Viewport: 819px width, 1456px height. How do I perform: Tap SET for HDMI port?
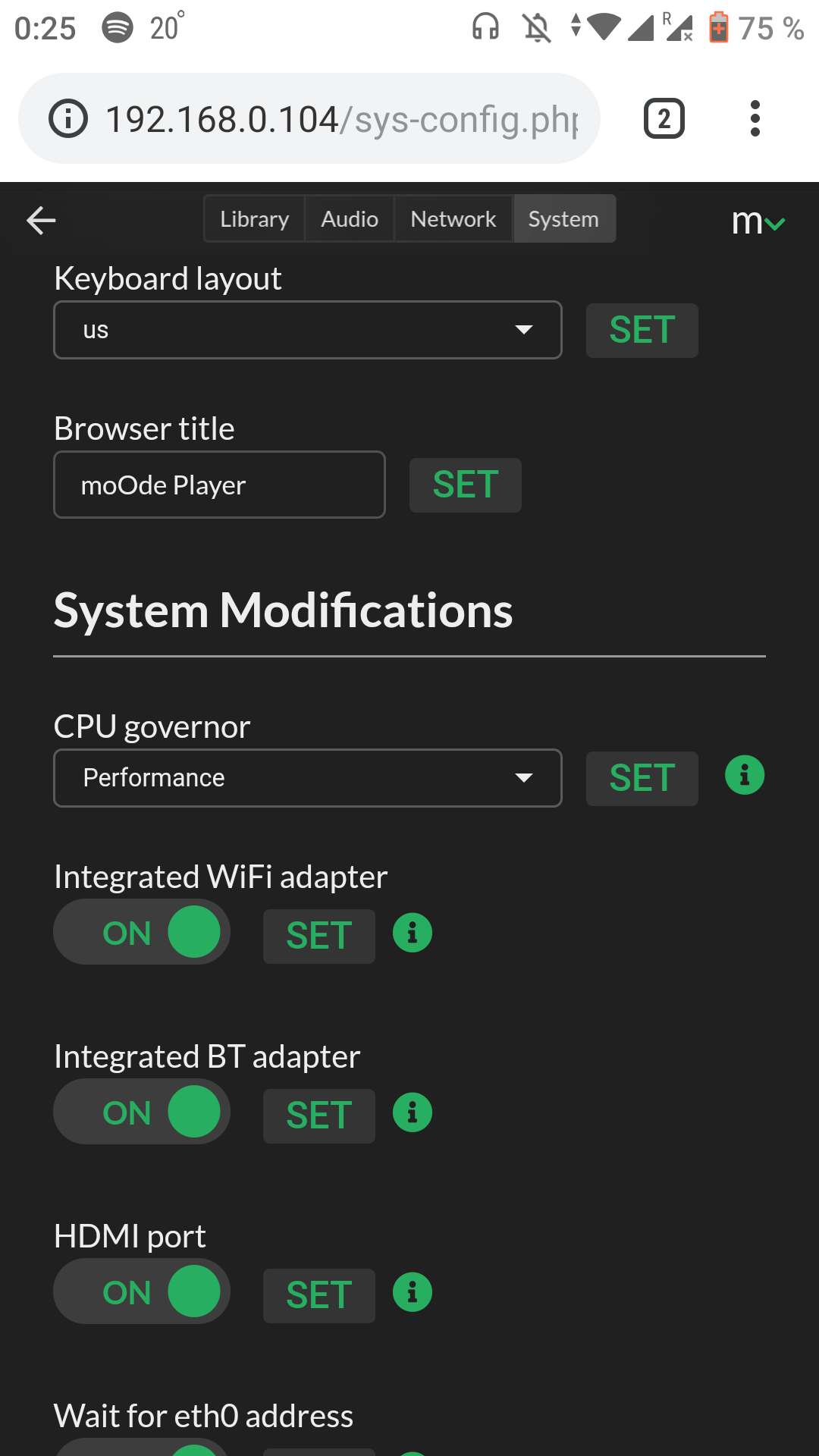pos(319,1296)
